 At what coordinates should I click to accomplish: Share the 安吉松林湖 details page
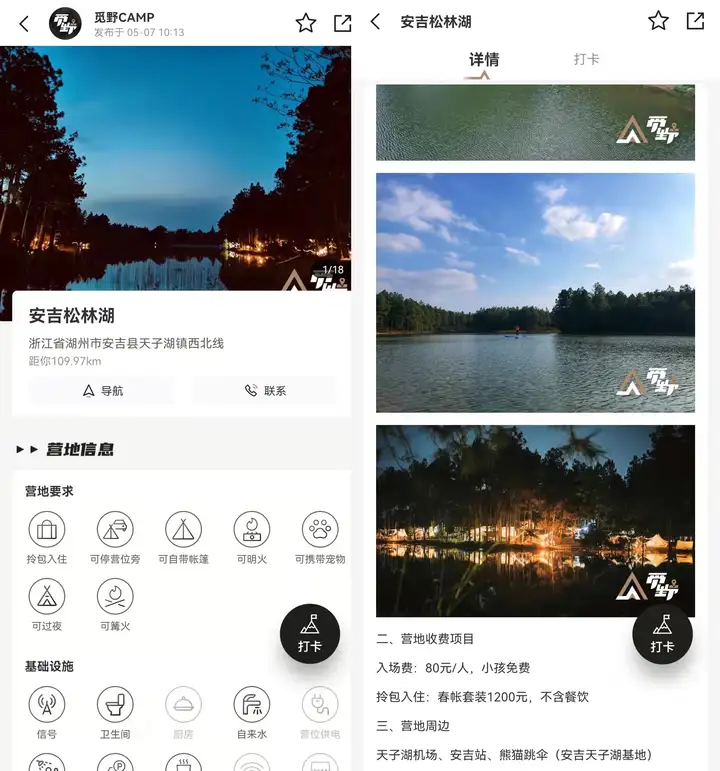[695, 21]
